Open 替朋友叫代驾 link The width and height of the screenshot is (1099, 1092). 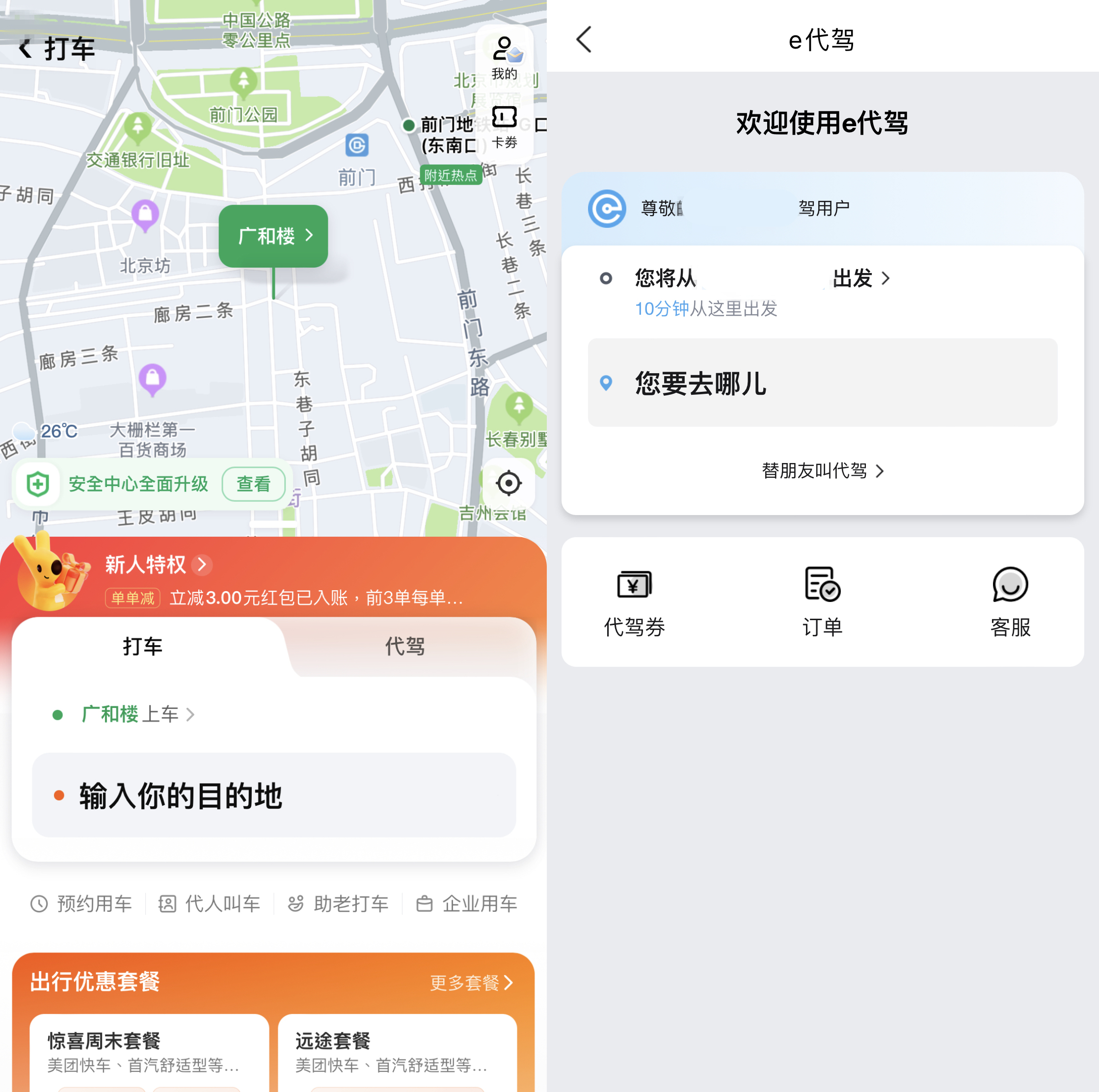pyautogui.click(x=822, y=470)
